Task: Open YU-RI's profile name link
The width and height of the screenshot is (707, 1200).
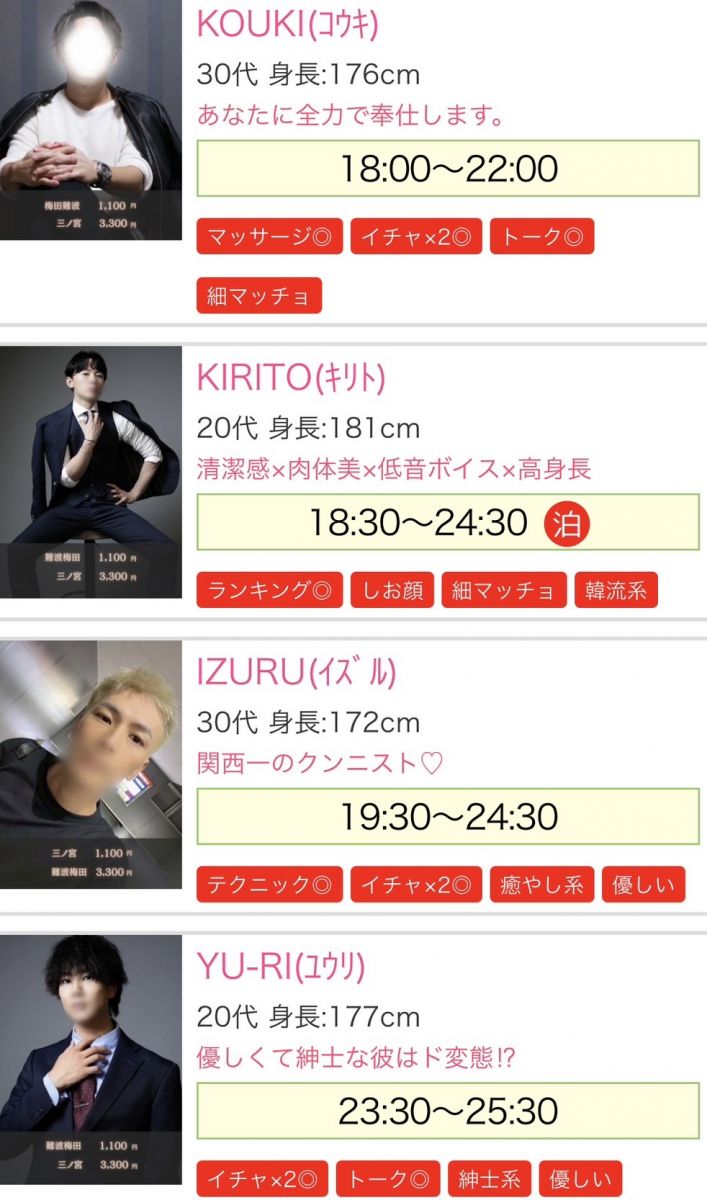Action: tap(280, 966)
